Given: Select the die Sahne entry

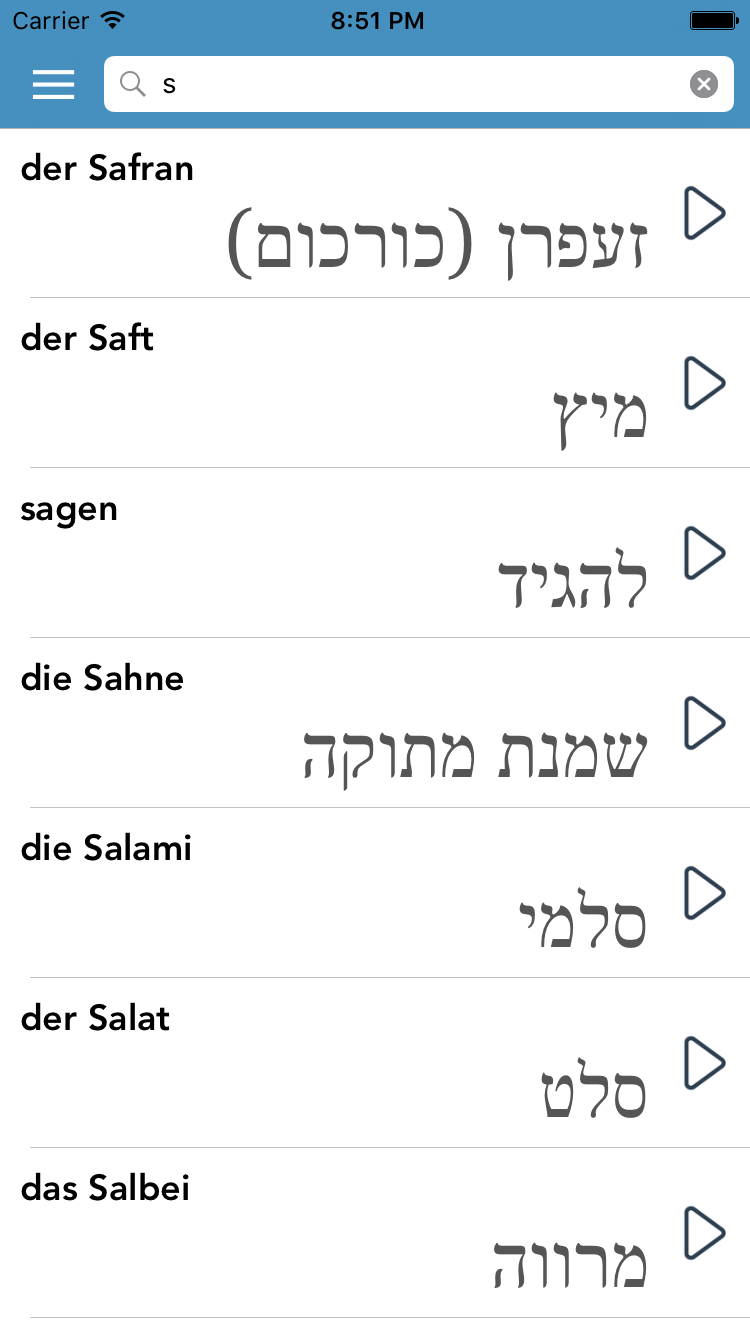Looking at the screenshot, I should [x=300, y=723].
